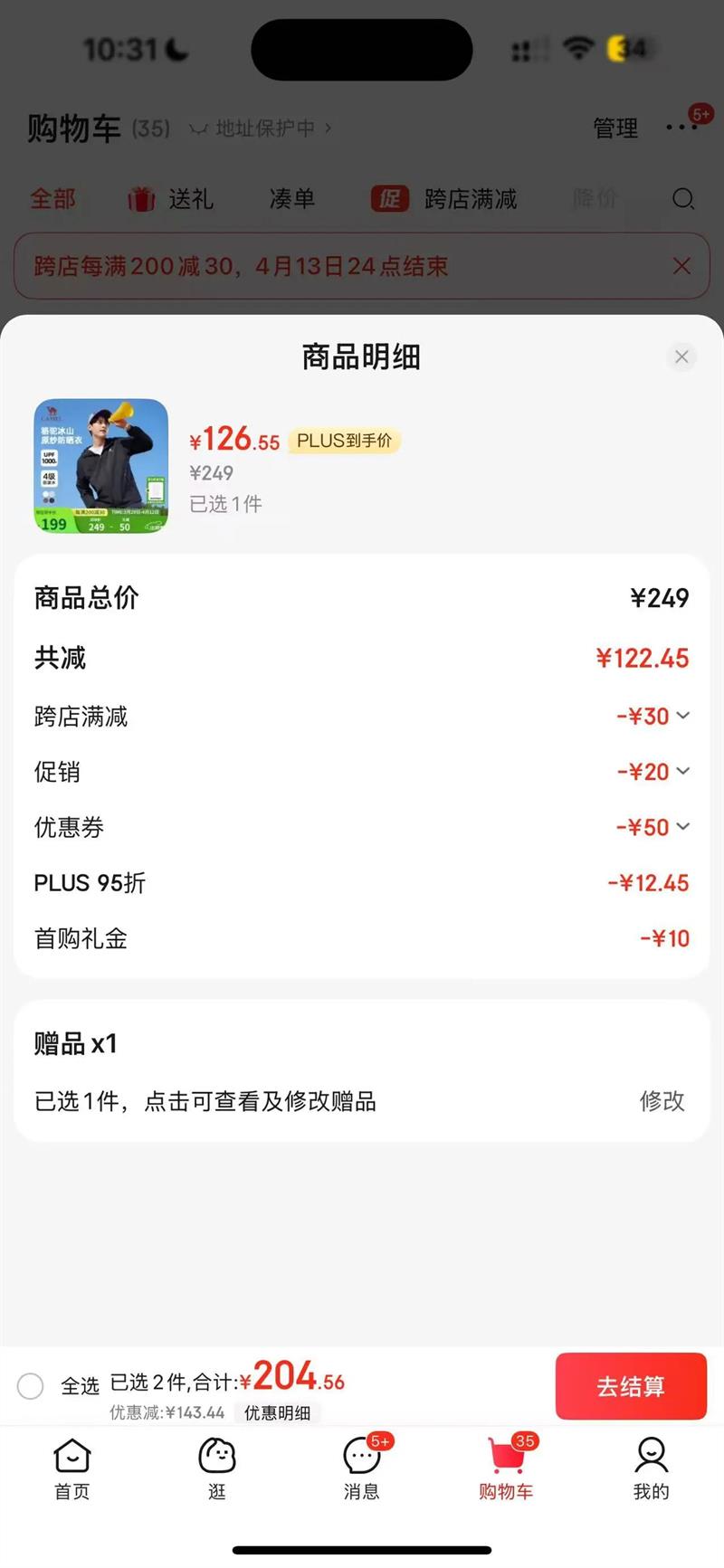The height and width of the screenshot is (1568, 724).
Task: Toggle the 全选 select-all checkbox
Action: tap(31, 1385)
